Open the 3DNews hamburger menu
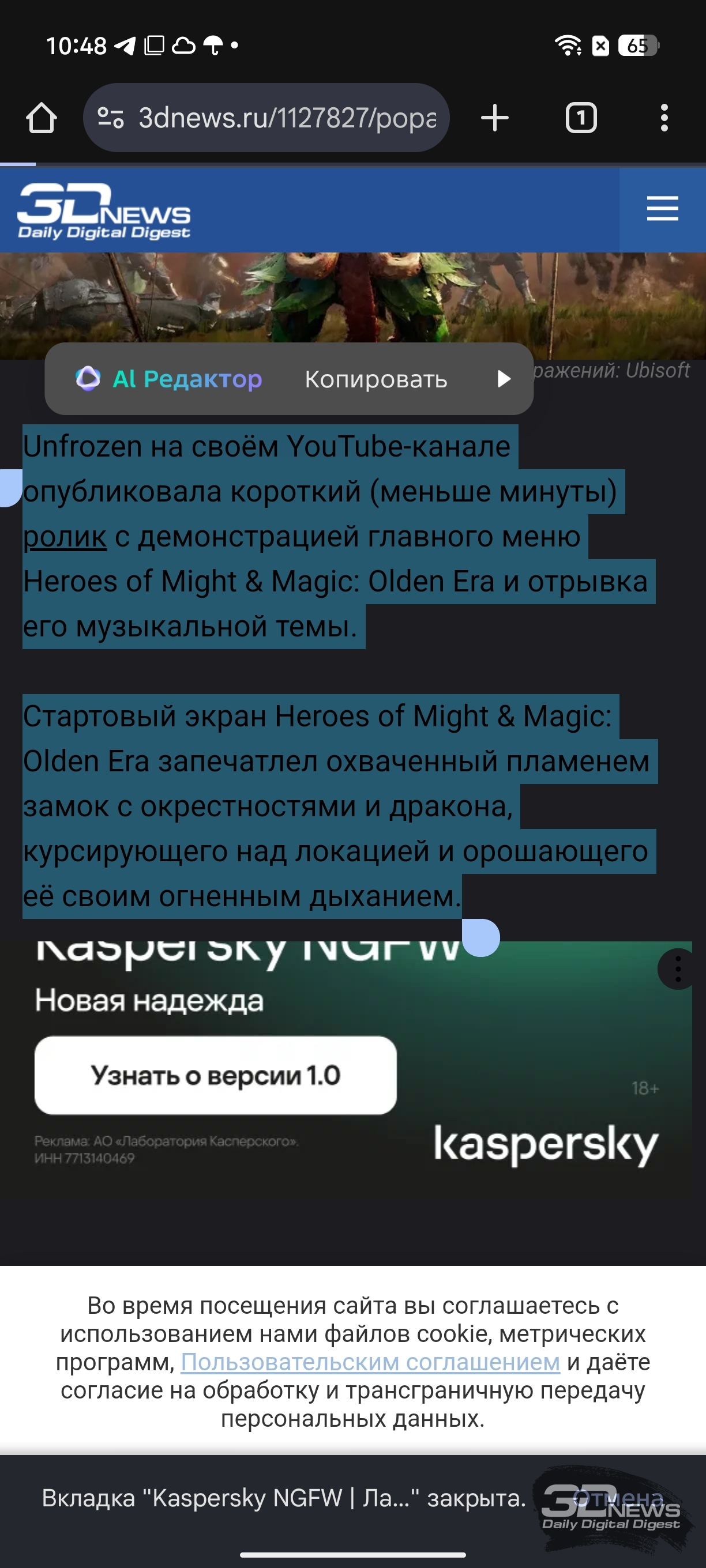Screen dimensions: 706x1568 pyautogui.click(x=662, y=209)
